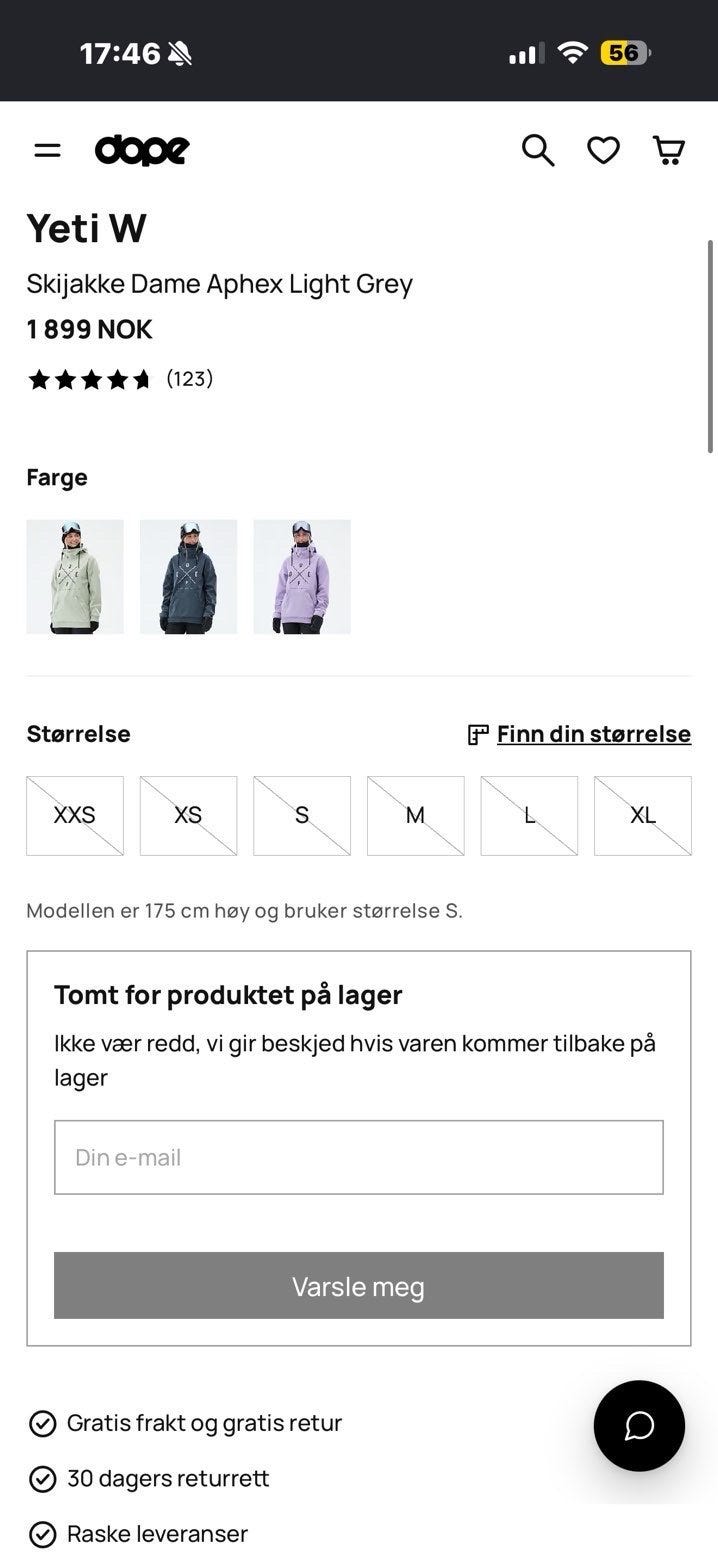718x1560 pixels.
Task: Choose size XL
Action: point(643,816)
